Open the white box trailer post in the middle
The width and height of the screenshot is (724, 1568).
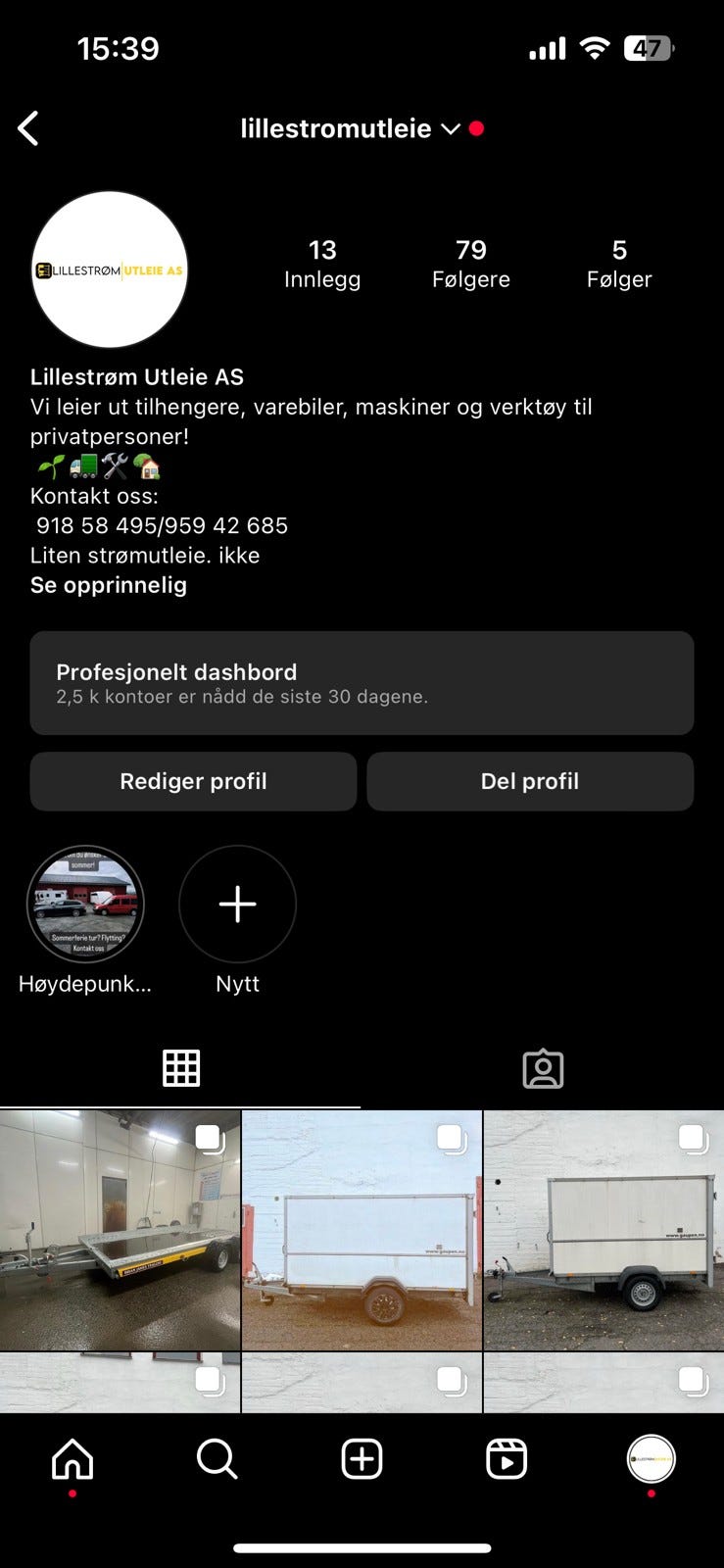[362, 1230]
